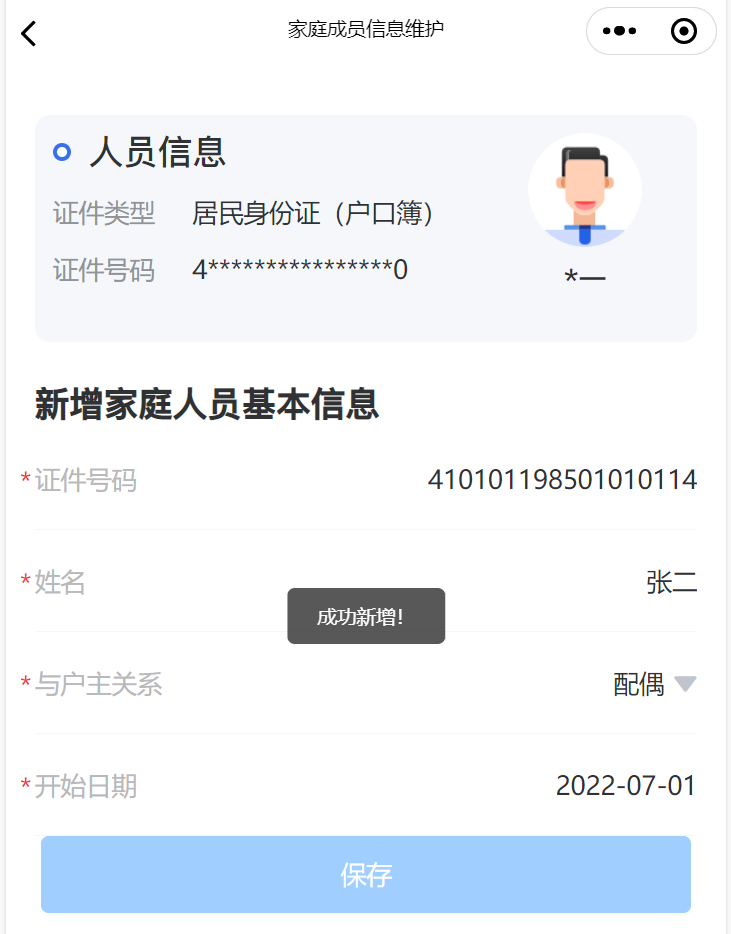This screenshot has width=731, height=934.
Task: Tap the 保存 button
Action: click(366, 875)
